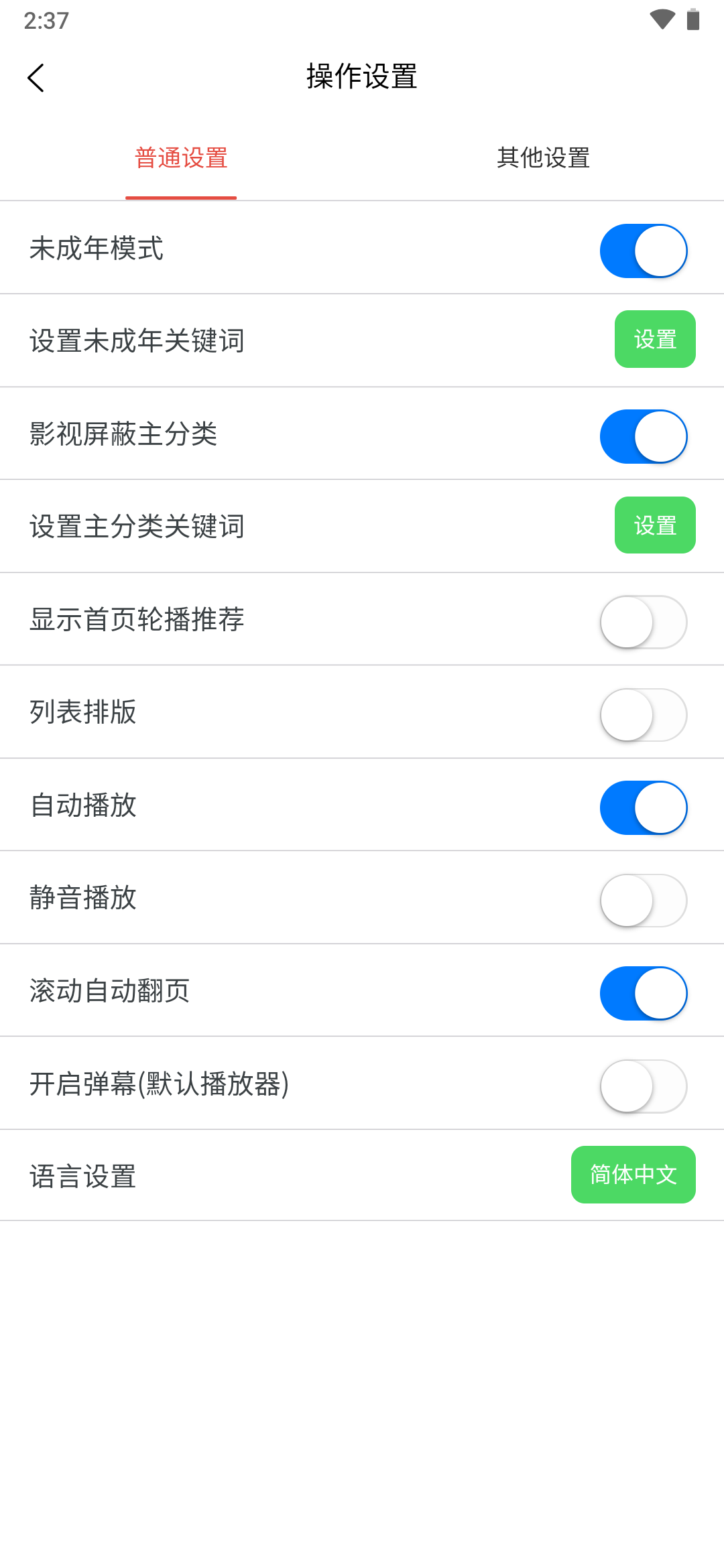
Task: Open 设置未成年关键词 settings button
Action: 655,339
